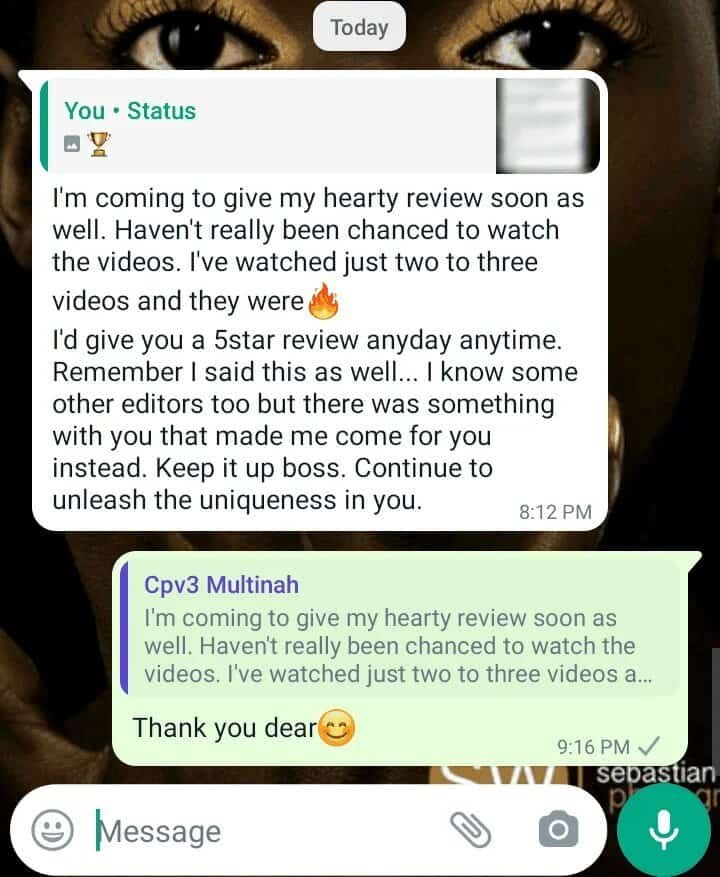The width and height of the screenshot is (720, 877).
Task: Jump to quoted Cpv3 Multinah message
Action: click(x=398, y=629)
